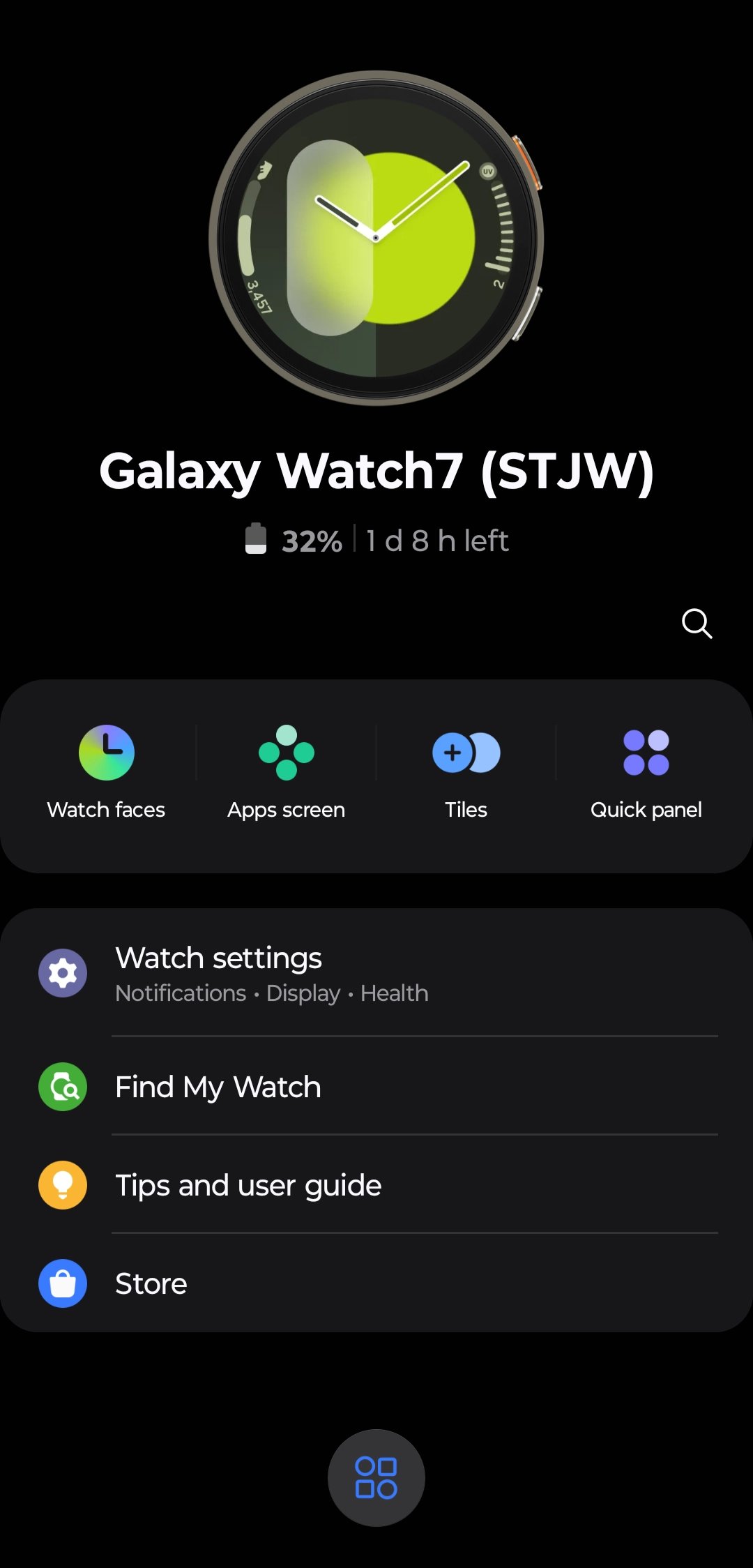Tap the 32% battery percentage text
Screen dimensions: 753x1568
[310, 539]
